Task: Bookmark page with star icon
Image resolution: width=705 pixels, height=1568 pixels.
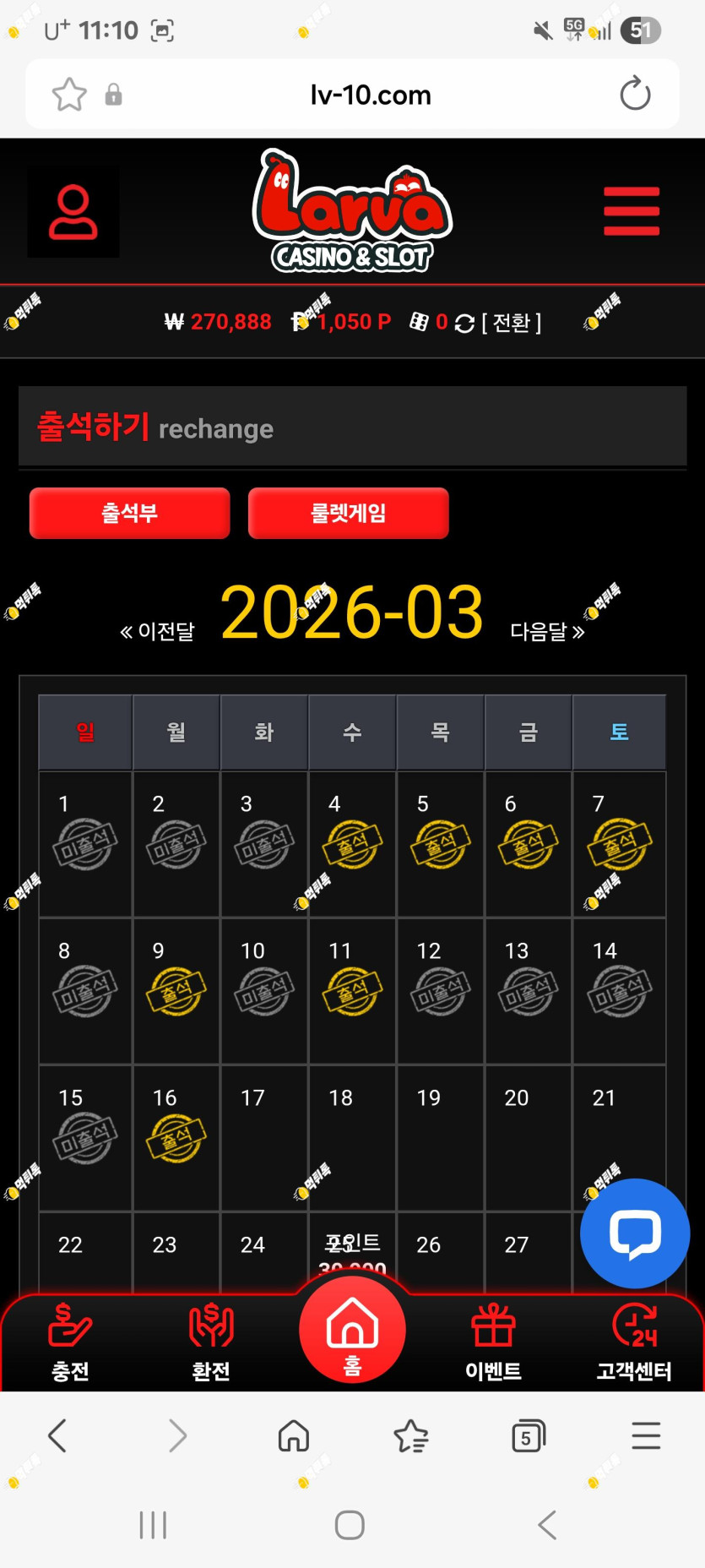Action: point(69,95)
